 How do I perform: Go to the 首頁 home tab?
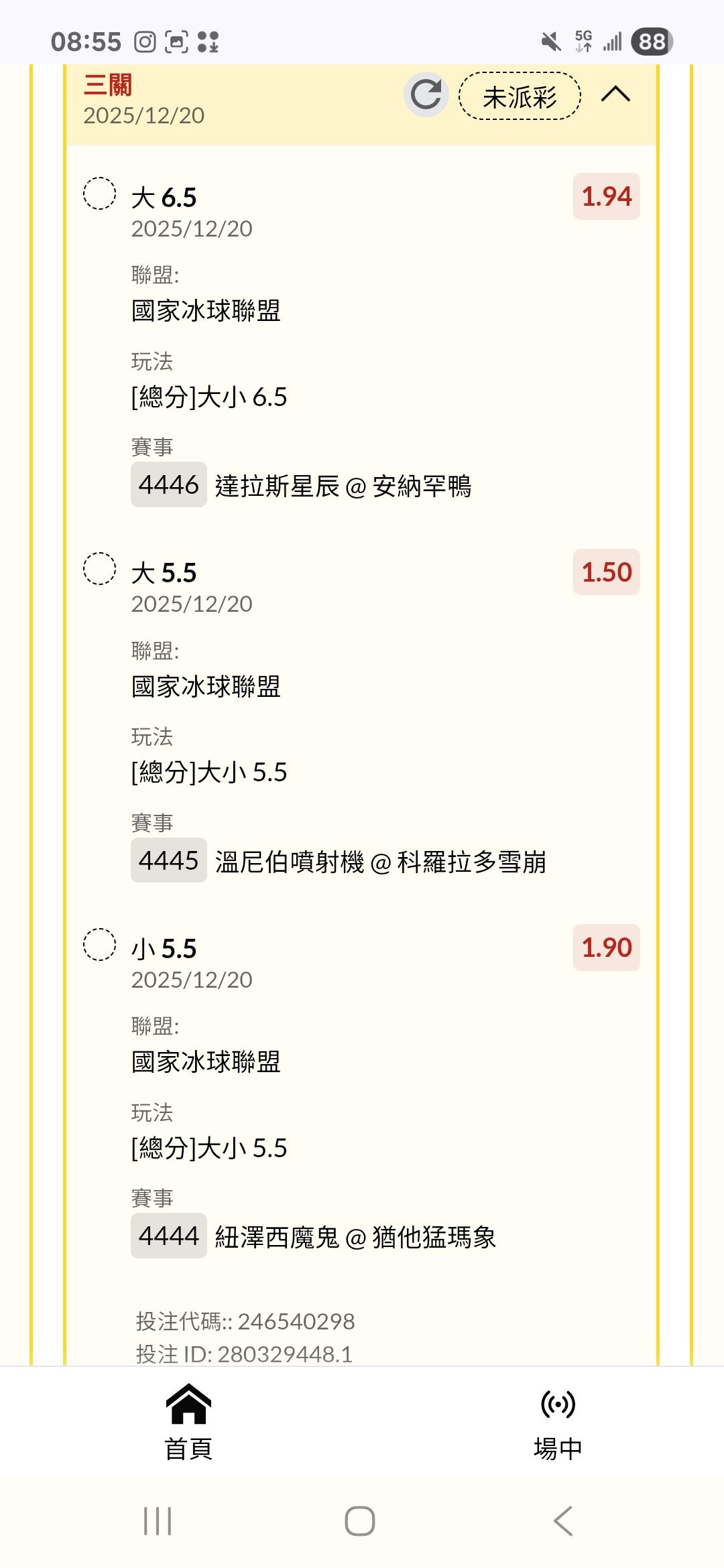coord(188,1421)
